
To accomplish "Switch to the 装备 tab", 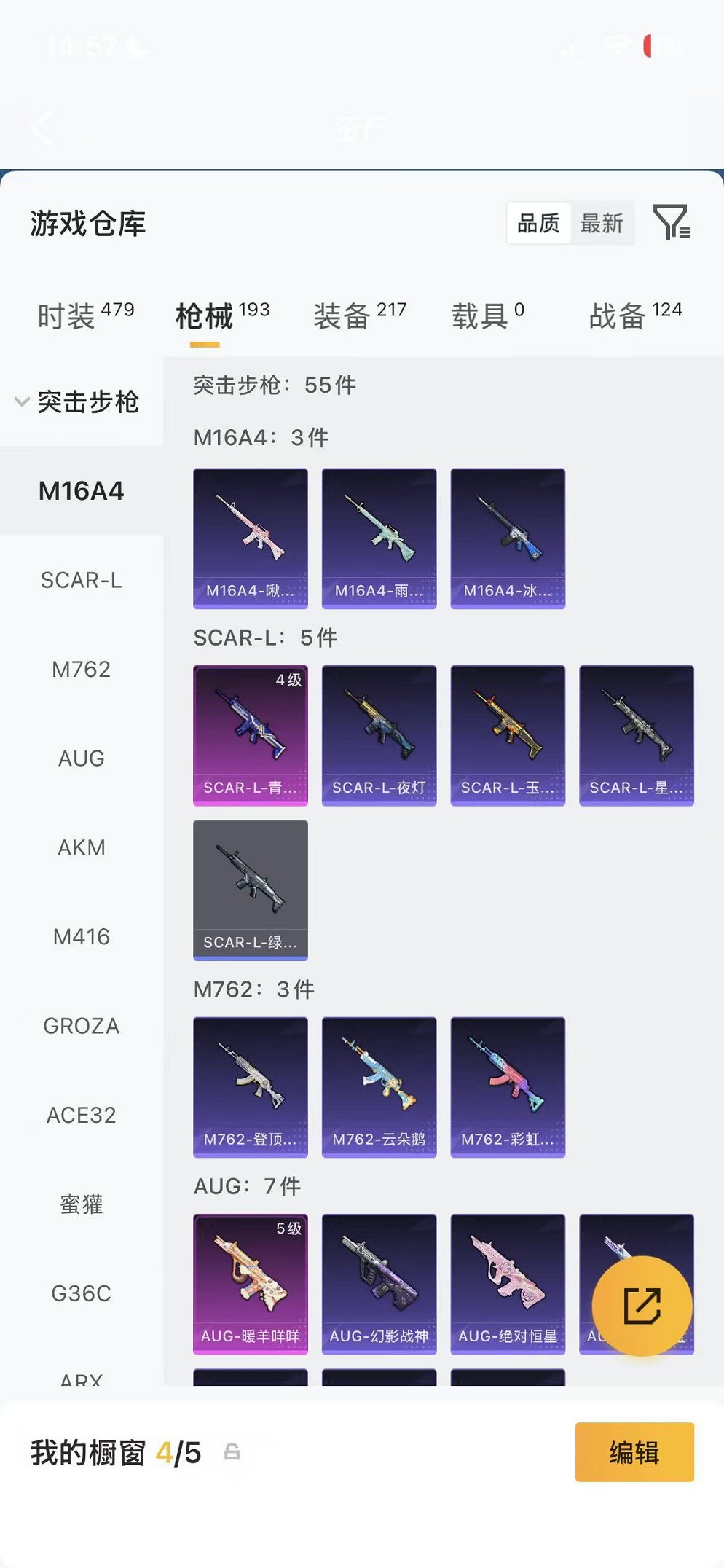I will click(x=360, y=315).
